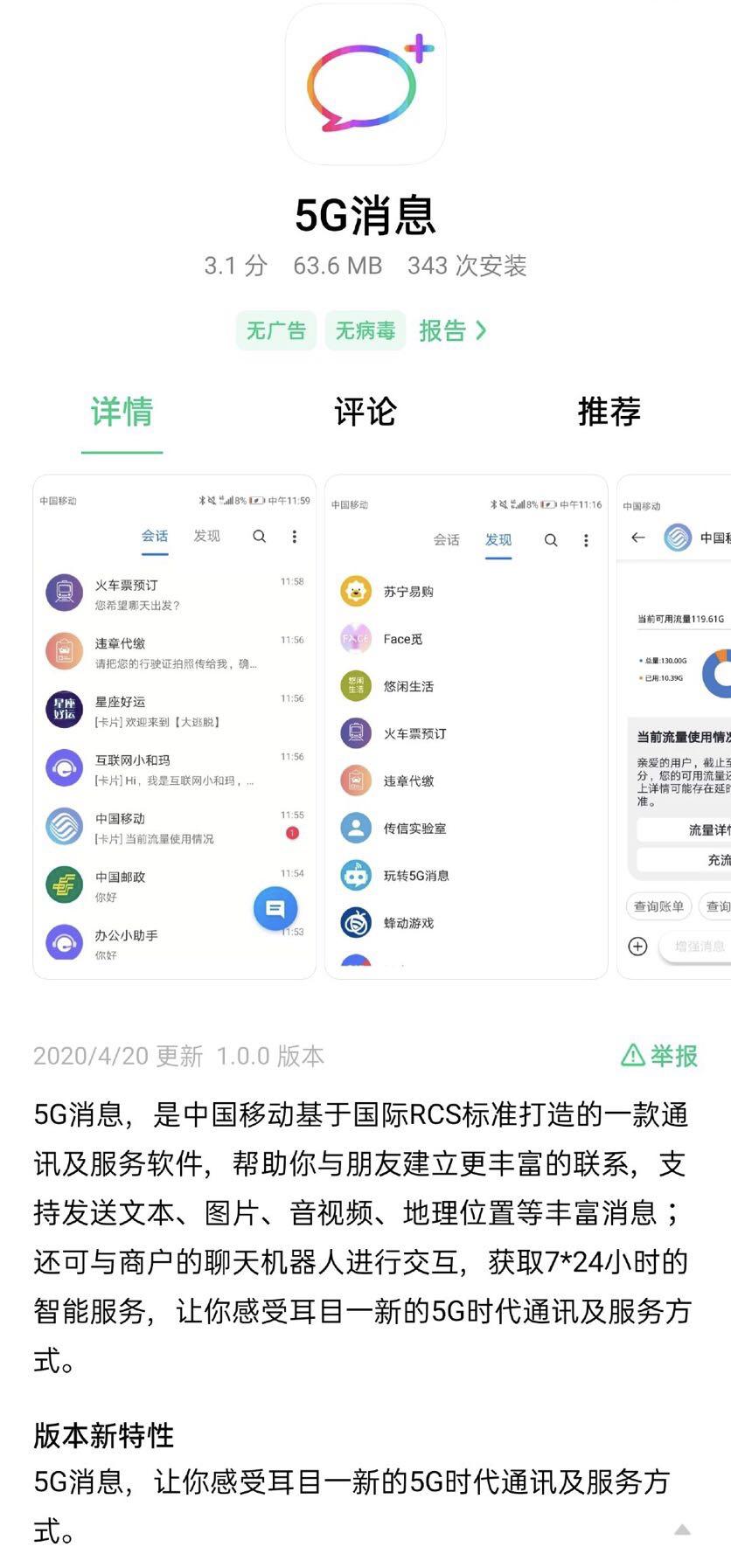Screen dimensions: 731x1568
Task: Switch to the 评论 tab
Action: (365, 412)
